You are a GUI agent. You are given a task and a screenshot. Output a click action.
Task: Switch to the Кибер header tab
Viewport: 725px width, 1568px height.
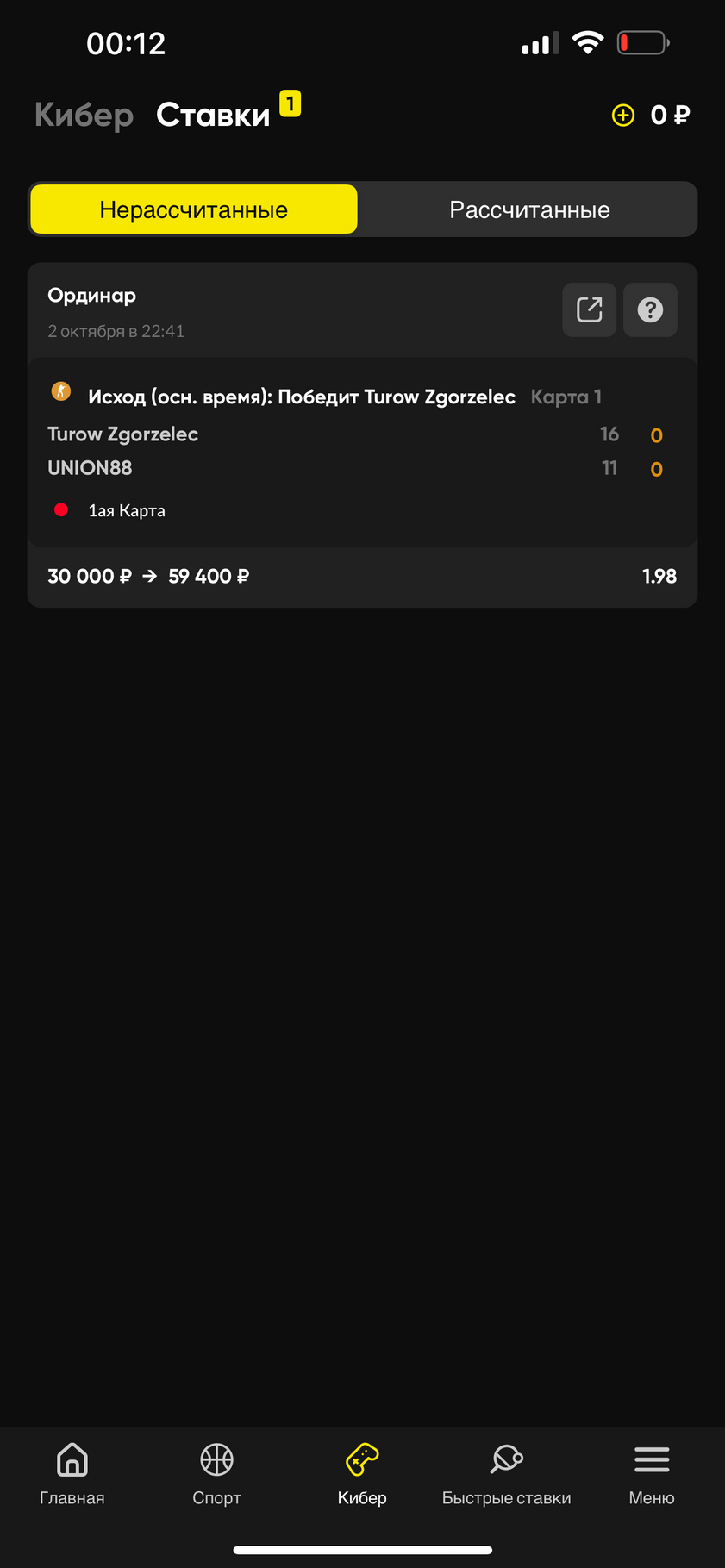point(84,115)
